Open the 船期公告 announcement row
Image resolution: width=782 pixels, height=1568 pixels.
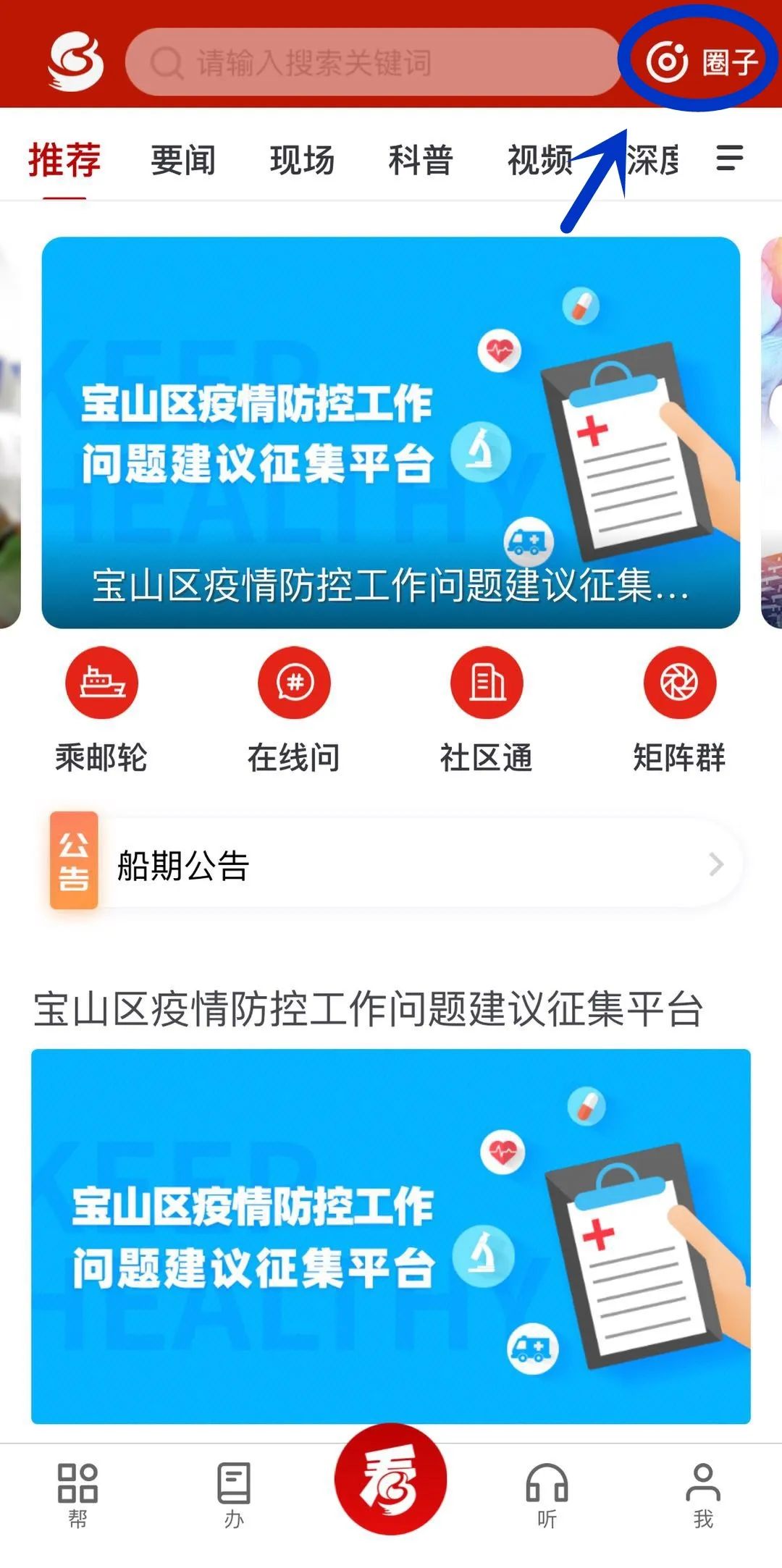(395, 864)
